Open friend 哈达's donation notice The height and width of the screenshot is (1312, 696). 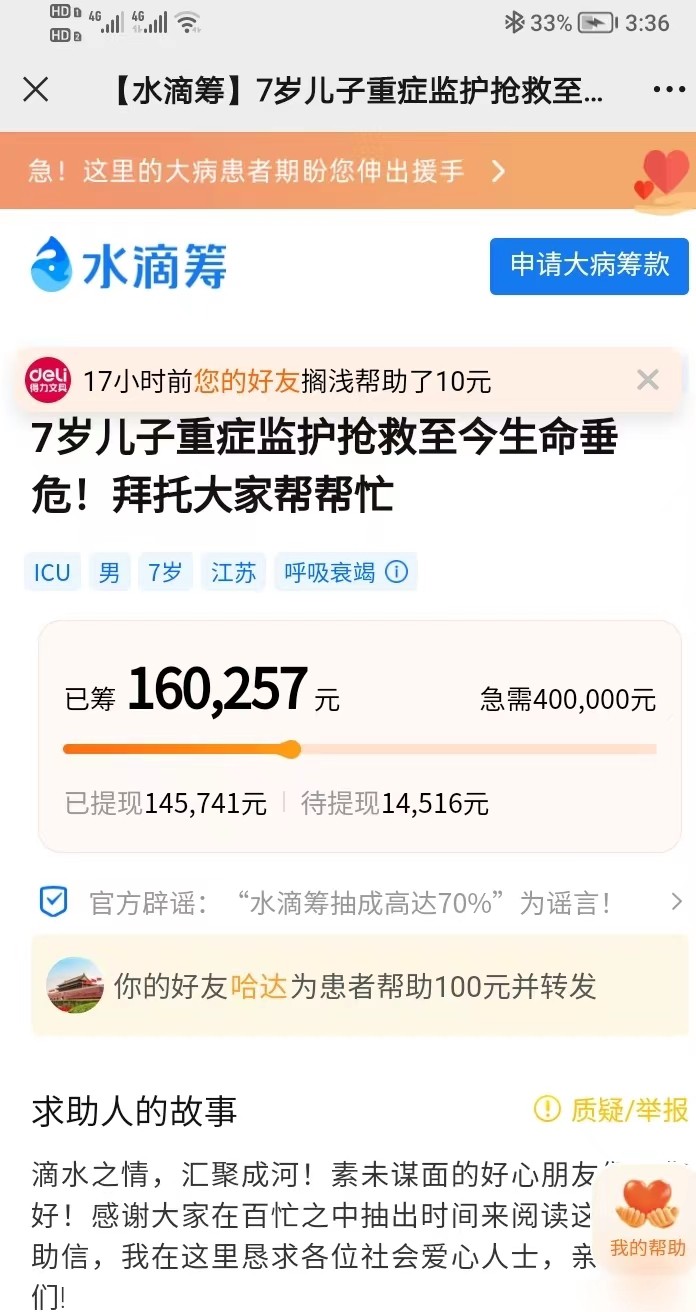tap(355, 986)
